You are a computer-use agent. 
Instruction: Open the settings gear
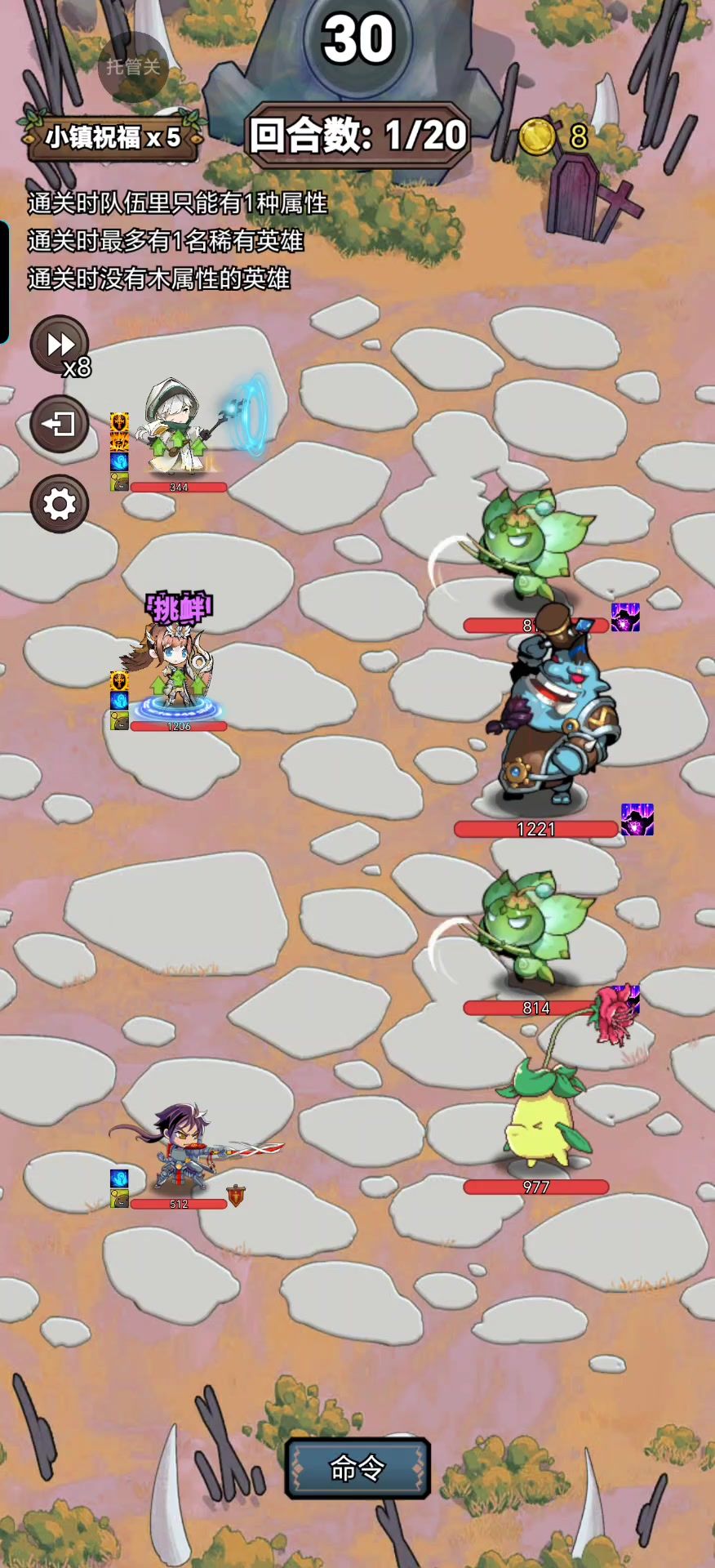[60, 504]
